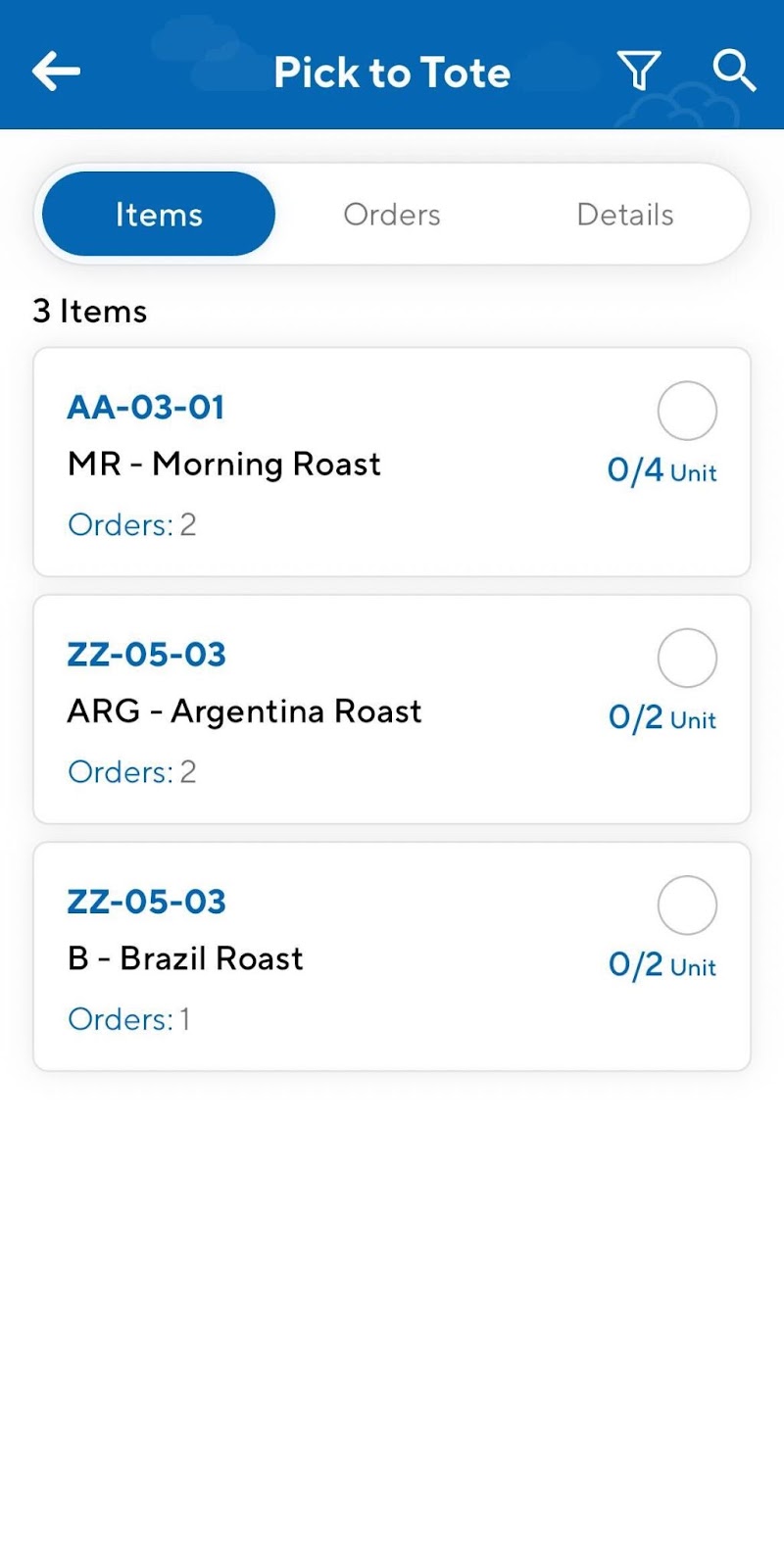Screen dimensions: 784x1568
Task: Open the filter options
Action: coord(639,71)
